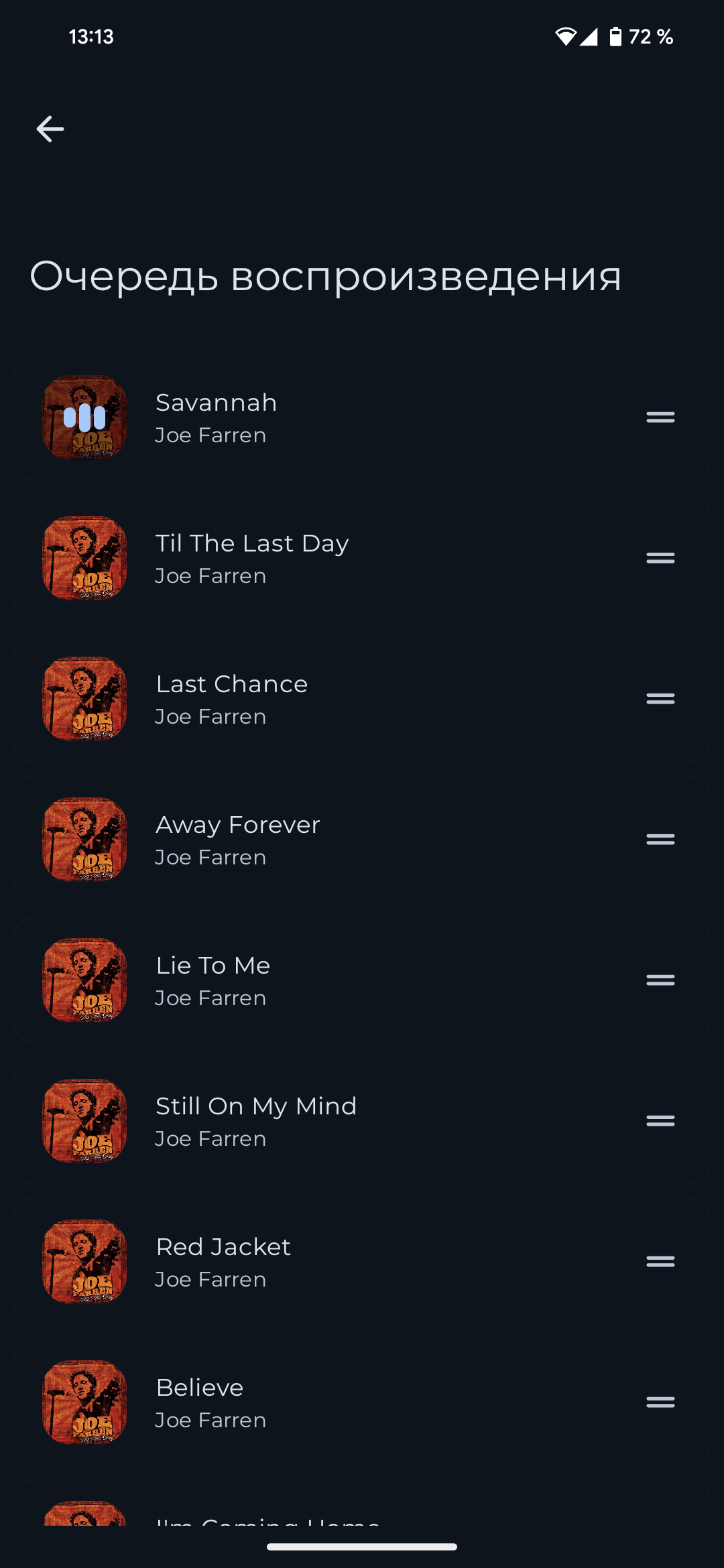Switch playback to Believe
This screenshot has height=1568, width=724.
tap(335, 1402)
